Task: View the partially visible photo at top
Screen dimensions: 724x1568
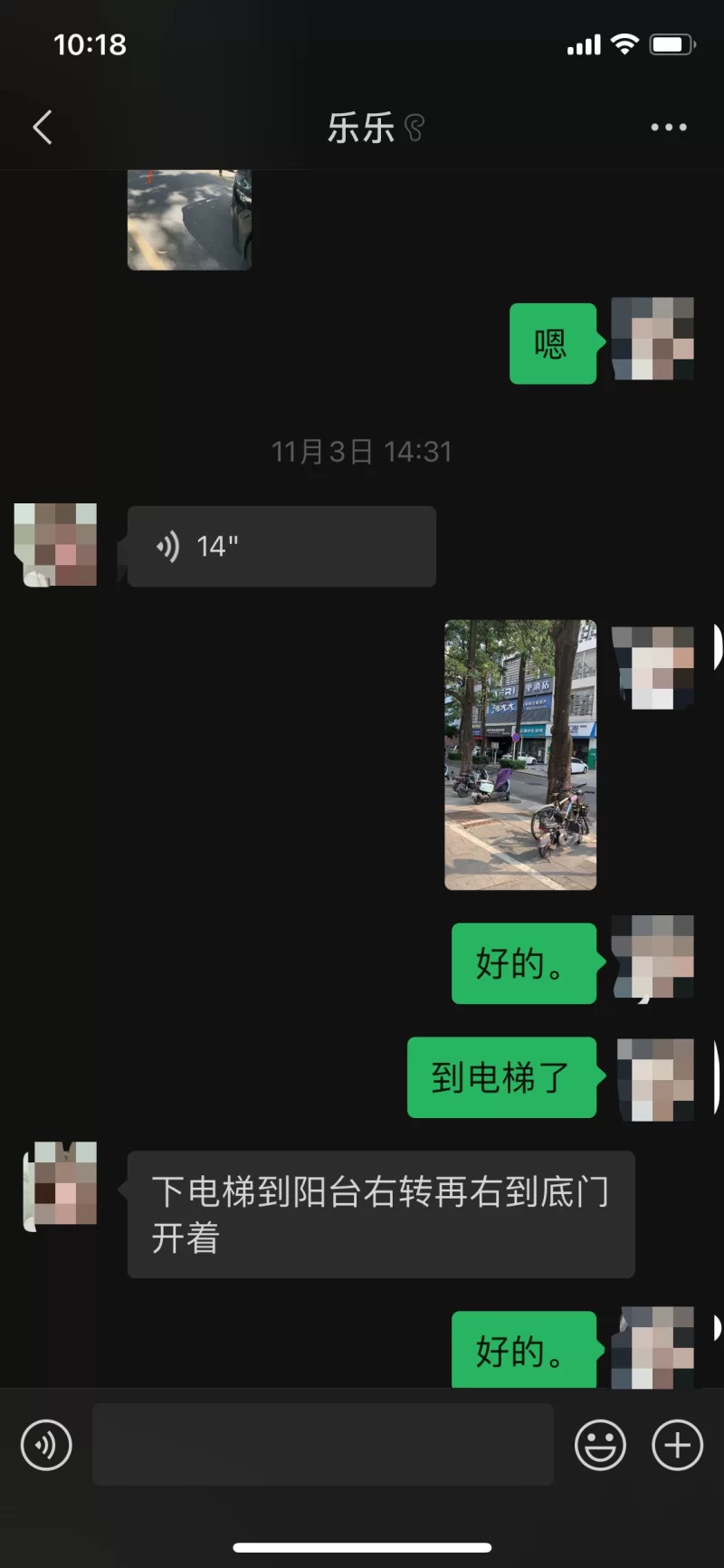Action: click(189, 220)
